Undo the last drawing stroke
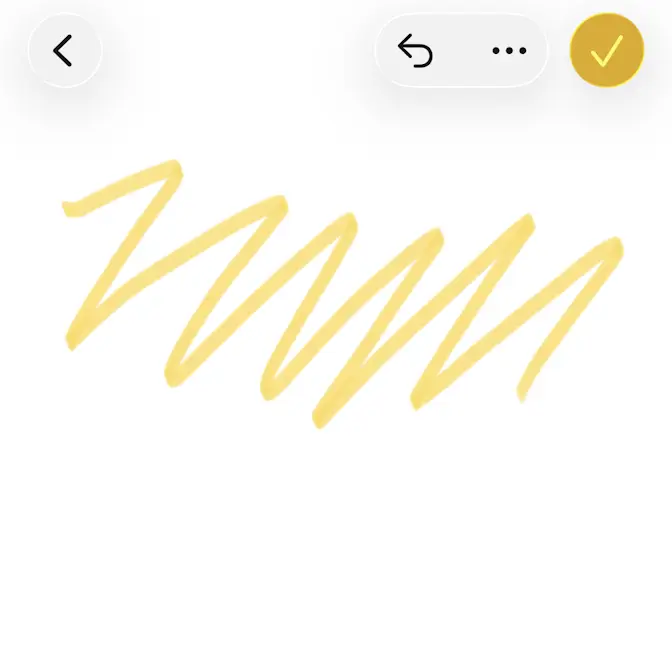The image size is (672, 672). click(415, 51)
